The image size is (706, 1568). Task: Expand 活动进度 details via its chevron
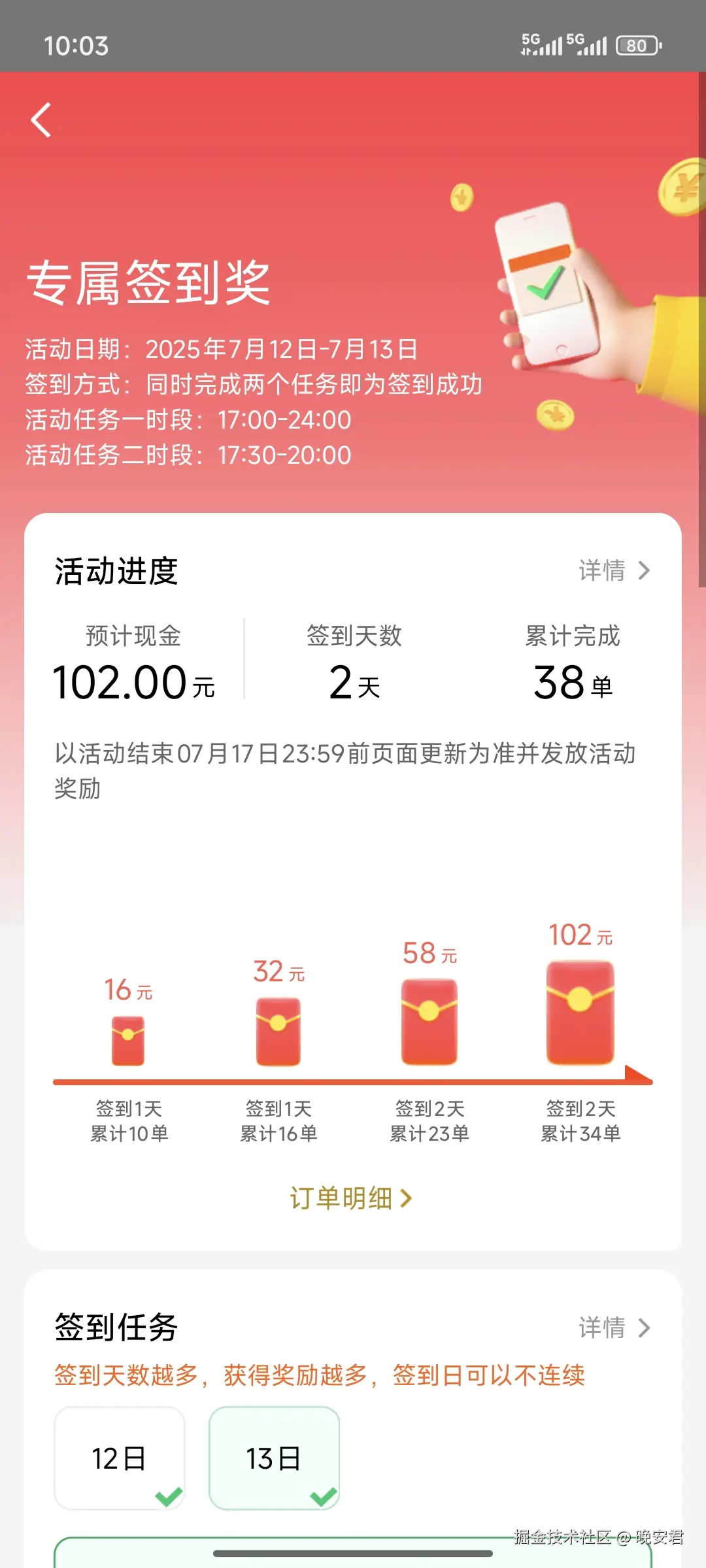(x=643, y=571)
